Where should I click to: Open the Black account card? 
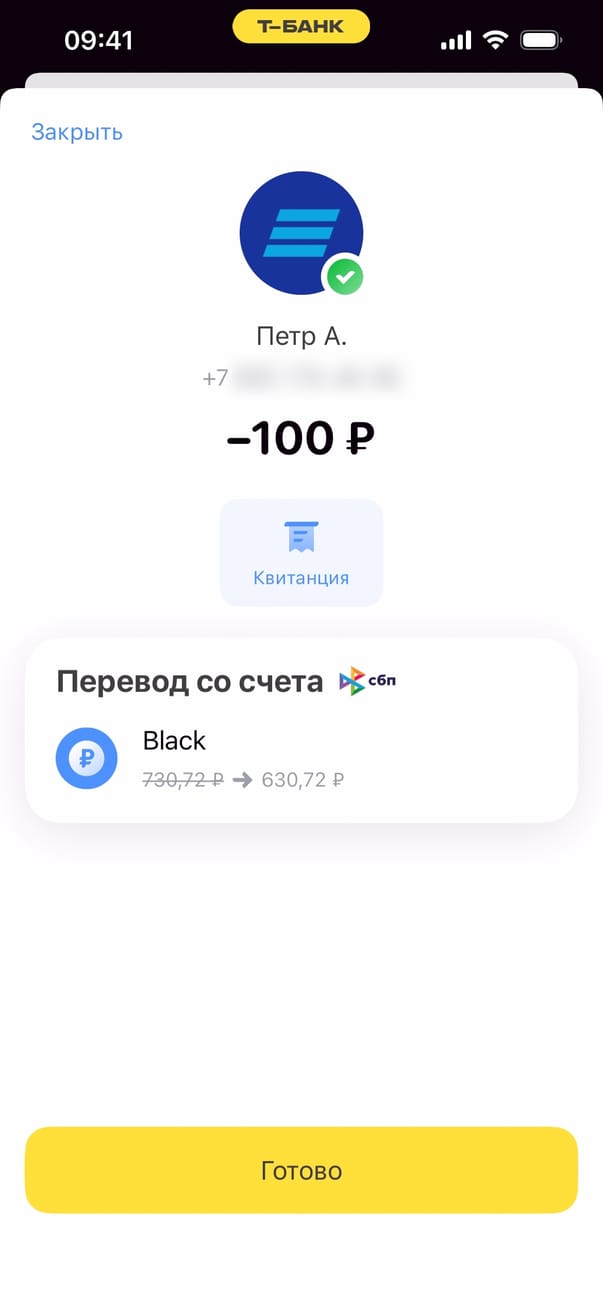coord(301,758)
